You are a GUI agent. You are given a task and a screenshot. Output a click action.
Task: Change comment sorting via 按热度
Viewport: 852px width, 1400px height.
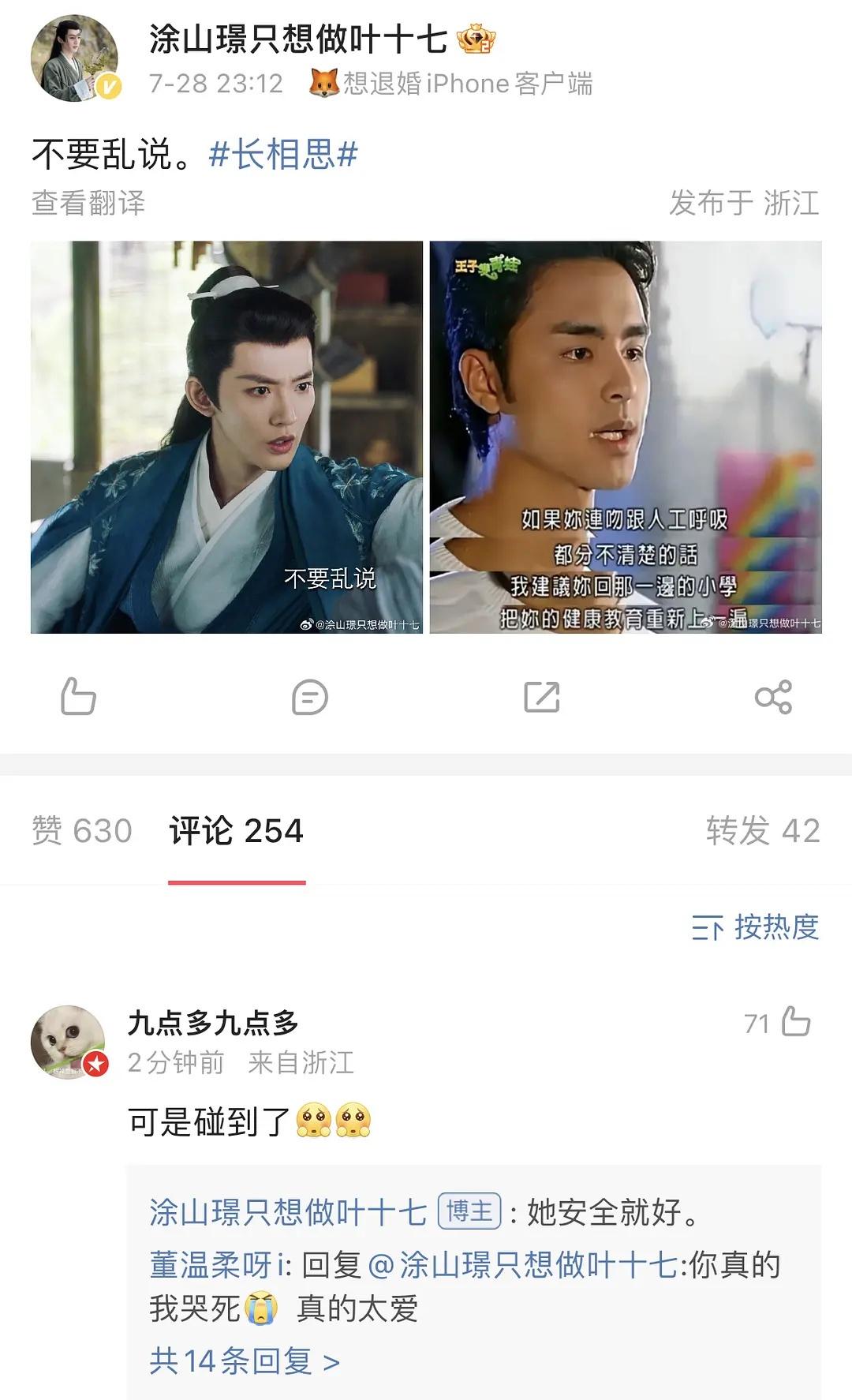(756, 927)
